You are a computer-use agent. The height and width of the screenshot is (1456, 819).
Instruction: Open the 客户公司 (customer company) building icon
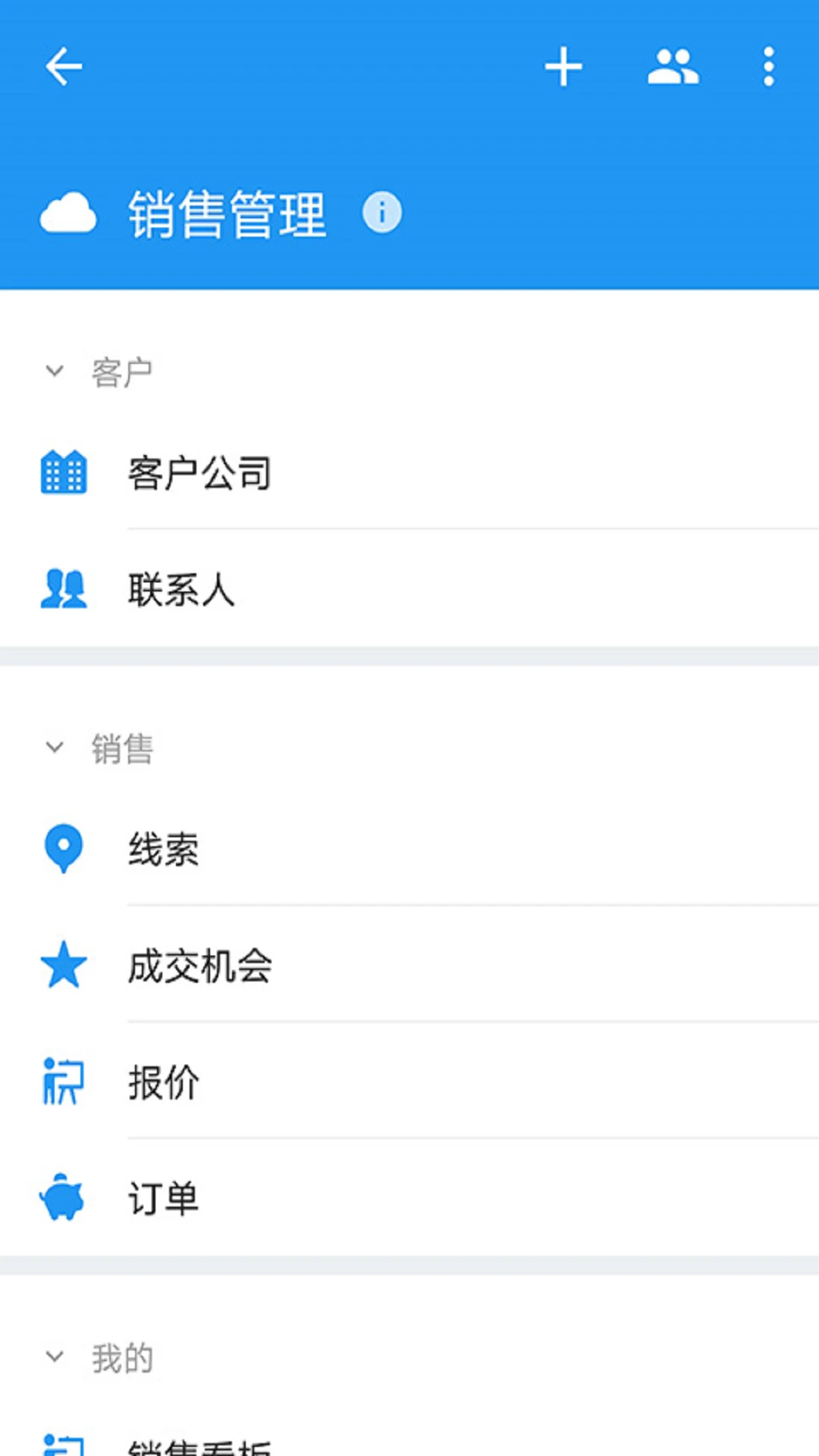(x=64, y=472)
